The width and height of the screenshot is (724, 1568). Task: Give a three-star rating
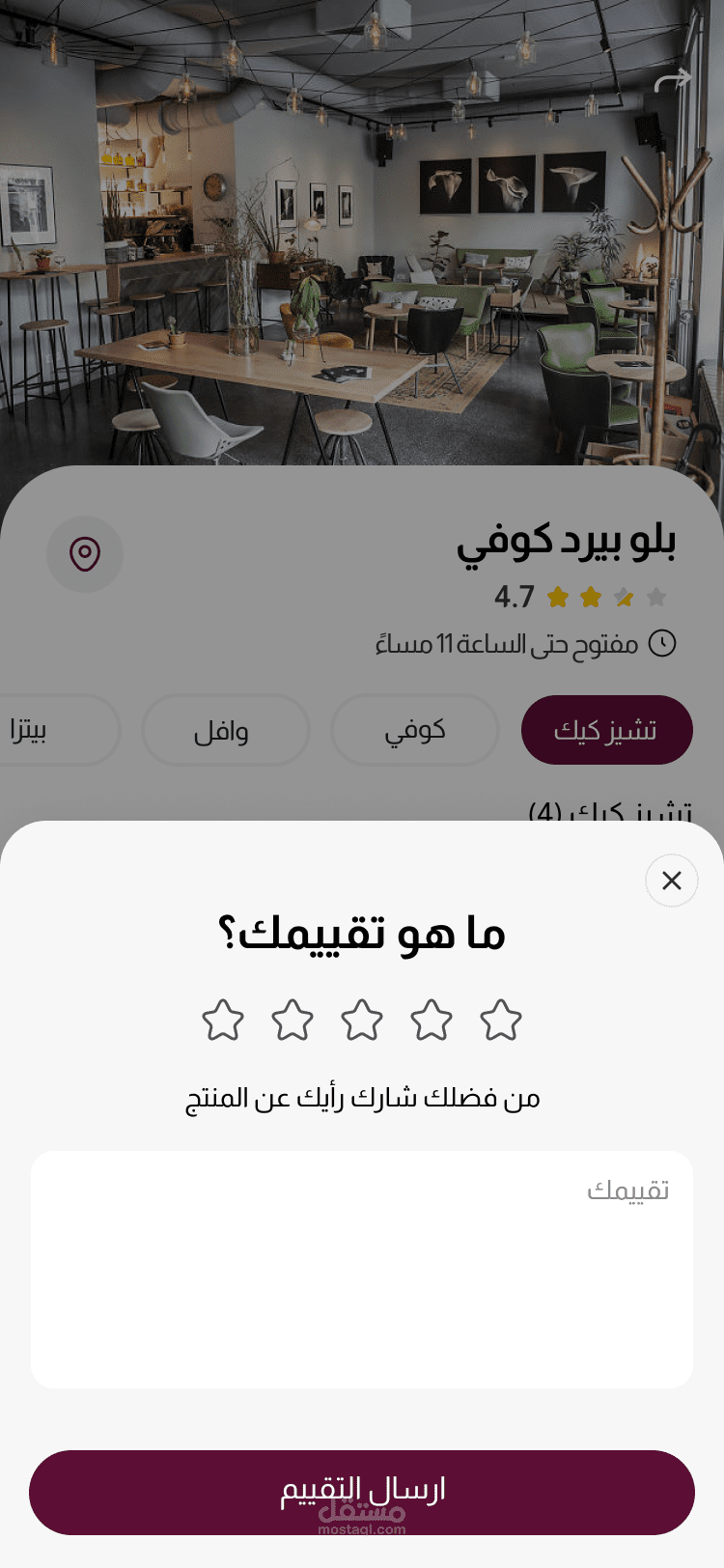click(362, 1021)
